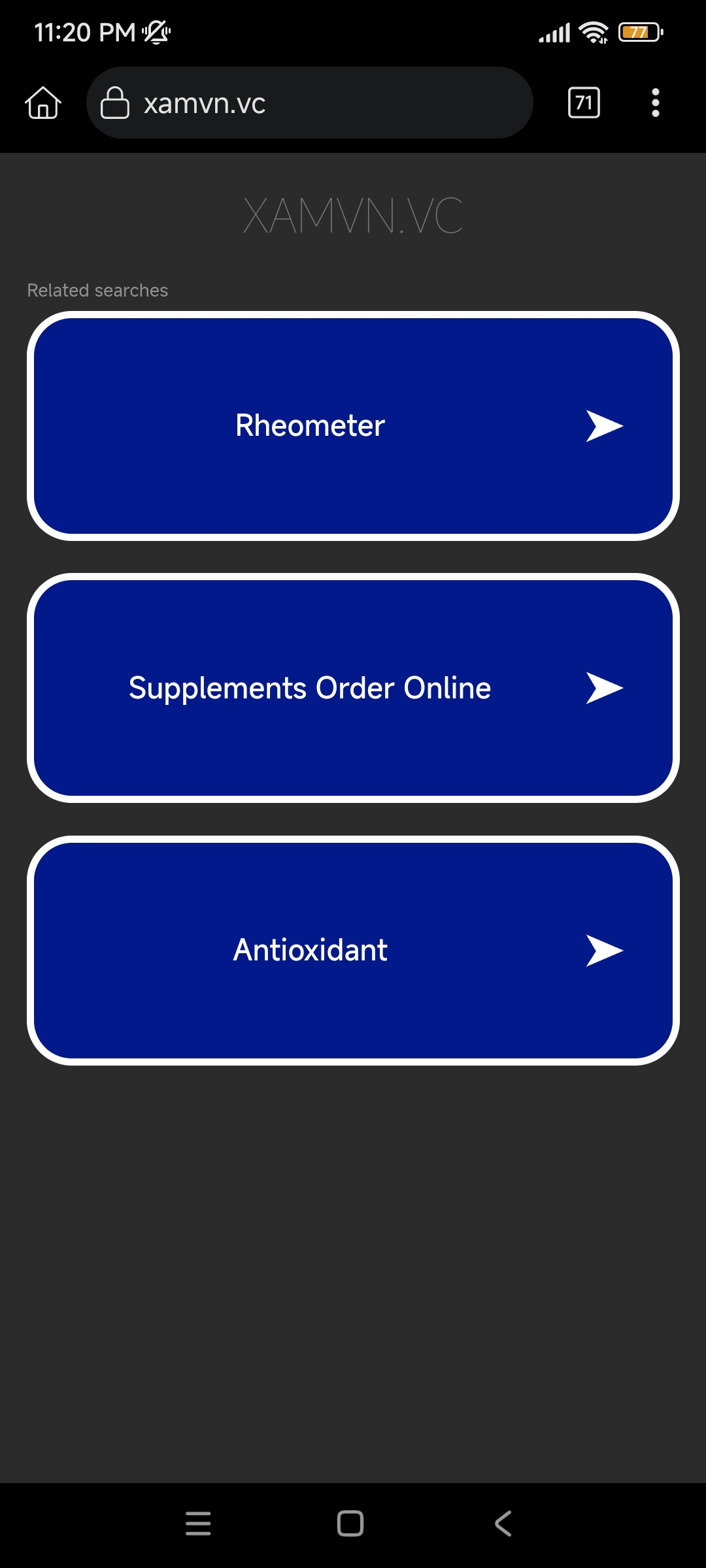
Task: Open the tab switcher showing 71 tabs
Action: click(584, 103)
